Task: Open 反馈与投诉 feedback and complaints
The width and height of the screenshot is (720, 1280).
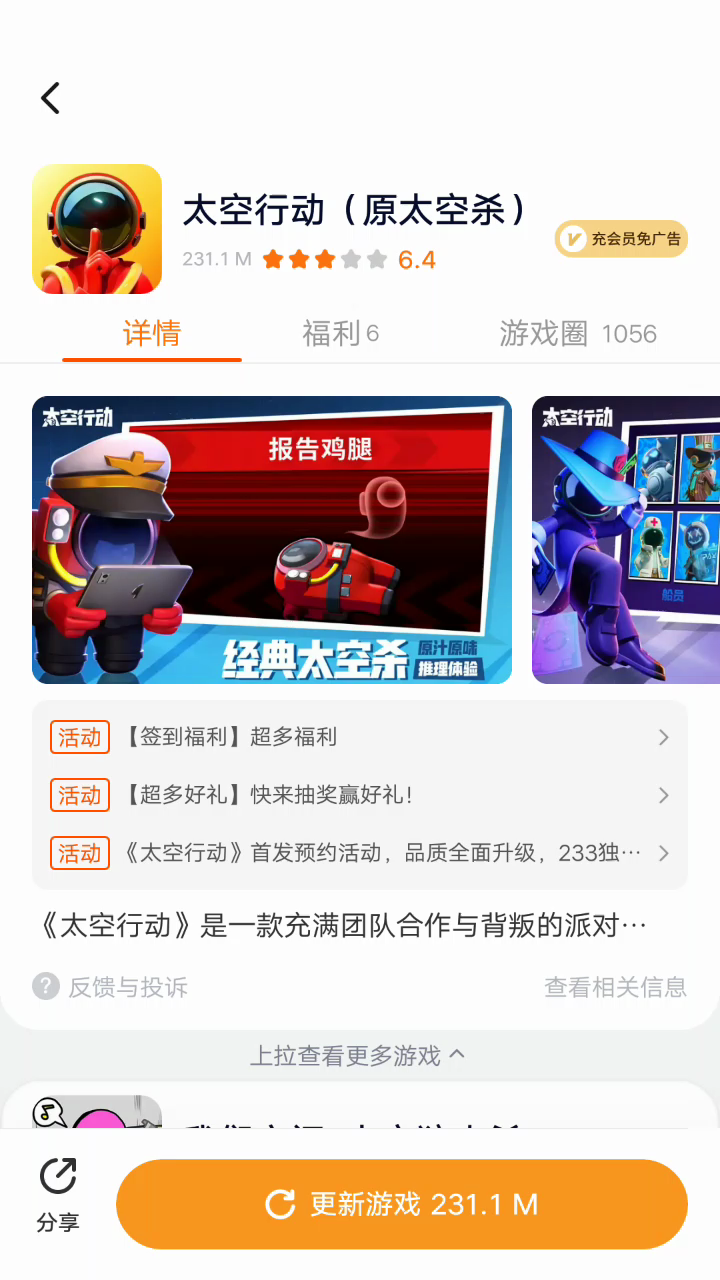Action: (110, 988)
